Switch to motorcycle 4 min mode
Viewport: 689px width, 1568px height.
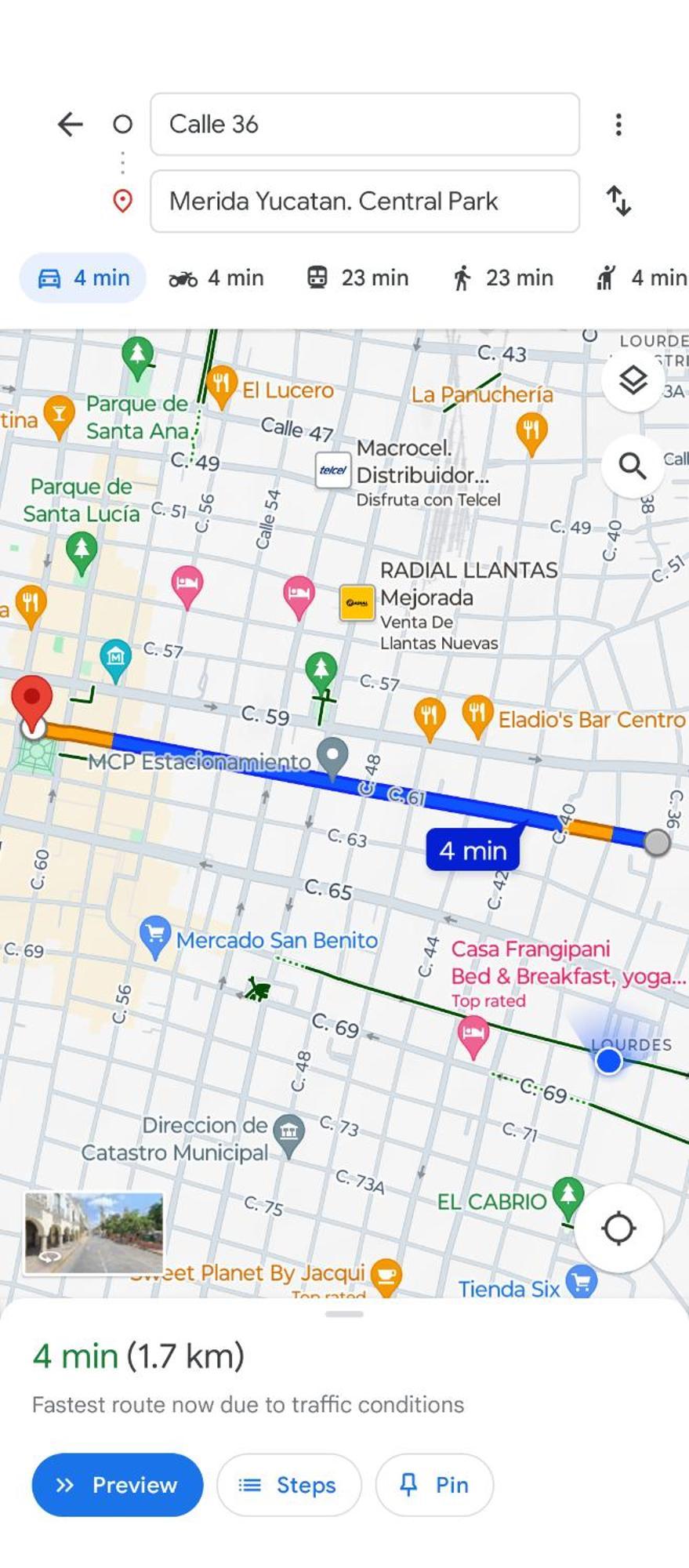coord(216,278)
